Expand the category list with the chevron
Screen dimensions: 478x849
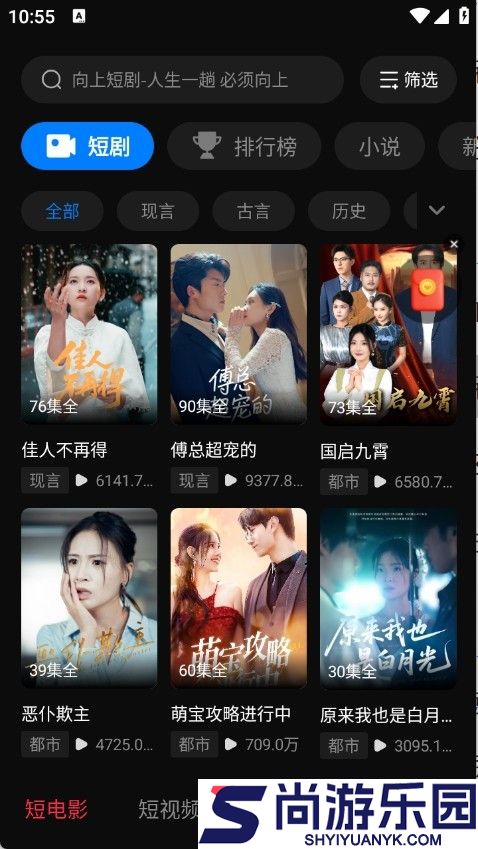click(436, 210)
